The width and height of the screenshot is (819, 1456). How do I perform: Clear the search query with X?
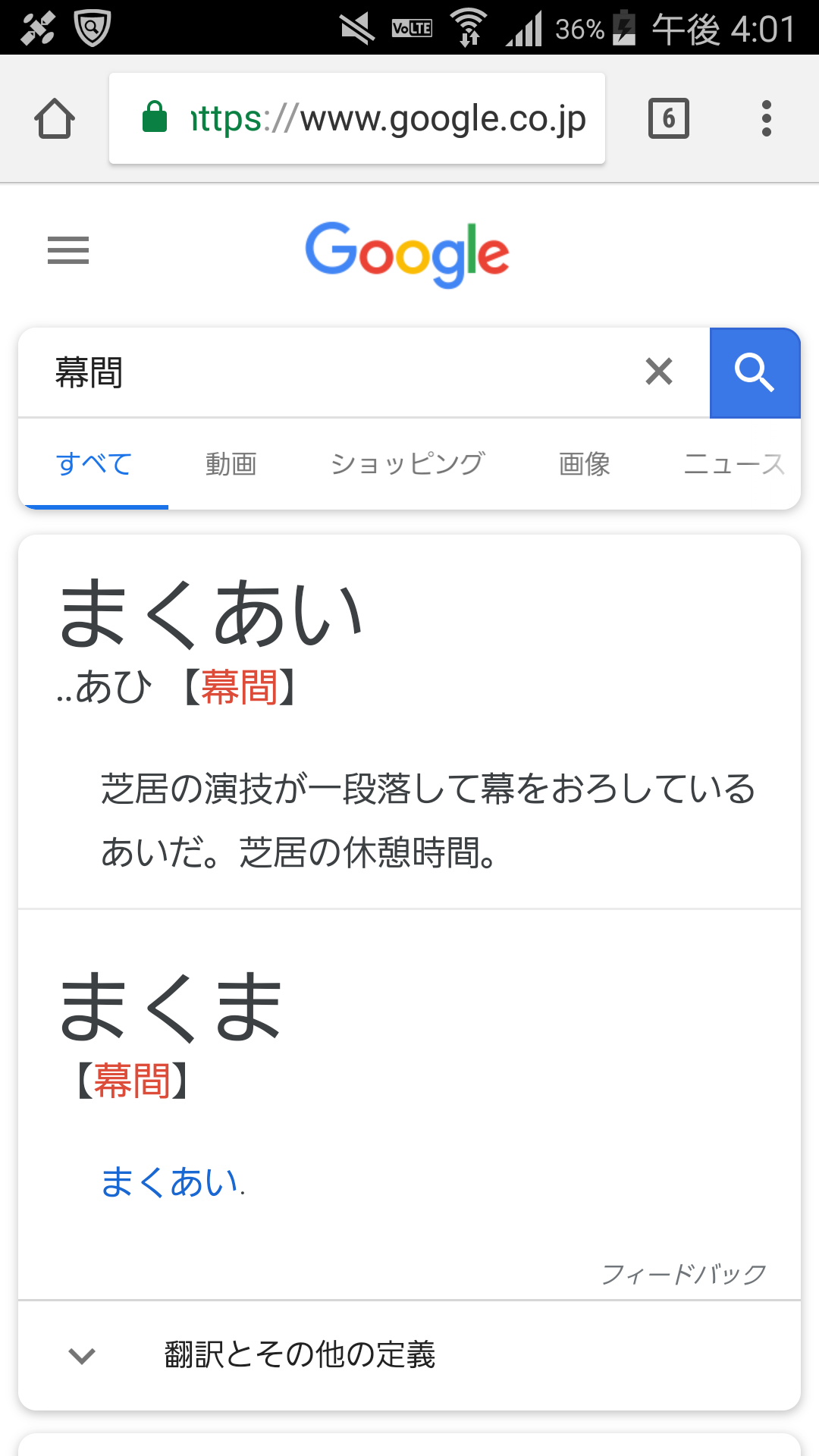pos(658,372)
